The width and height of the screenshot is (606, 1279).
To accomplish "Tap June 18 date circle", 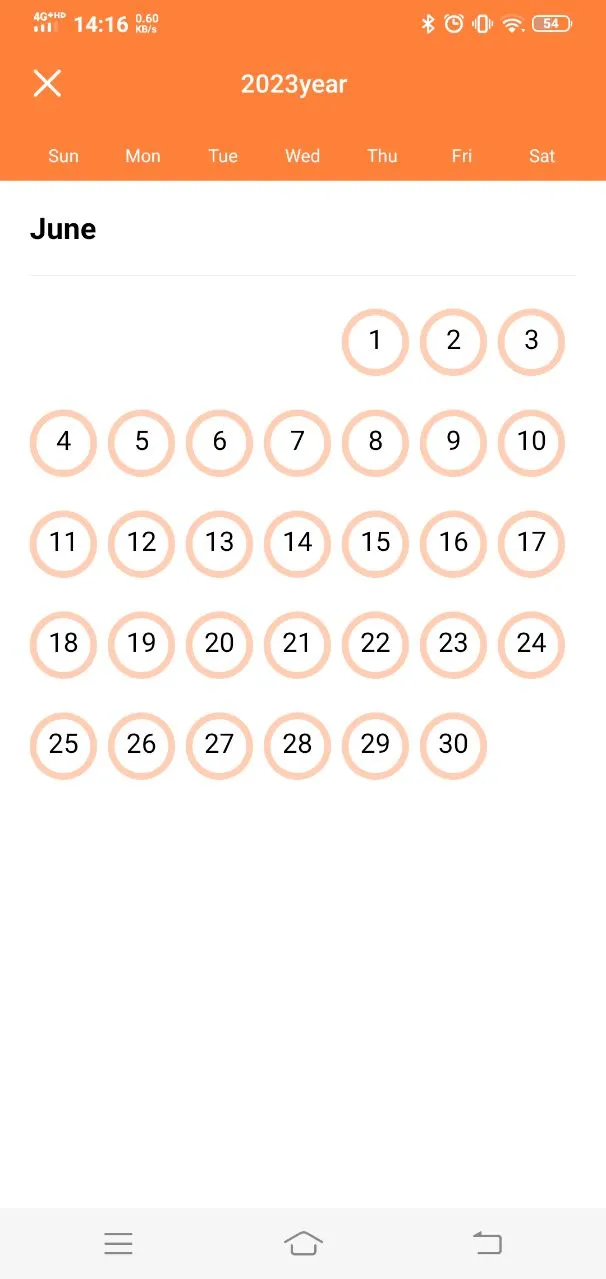I will (63, 644).
